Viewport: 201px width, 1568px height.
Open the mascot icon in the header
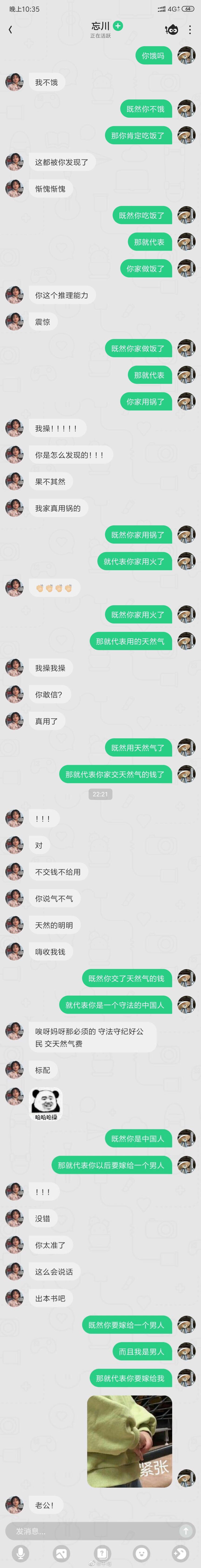(x=172, y=29)
